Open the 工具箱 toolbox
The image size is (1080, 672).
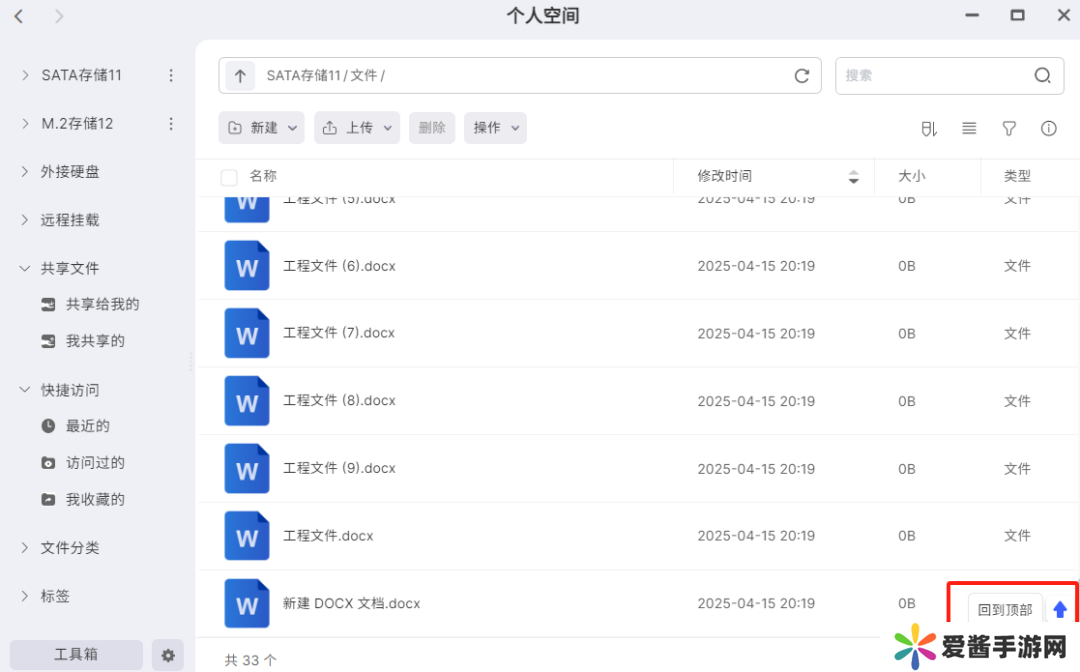click(76, 655)
